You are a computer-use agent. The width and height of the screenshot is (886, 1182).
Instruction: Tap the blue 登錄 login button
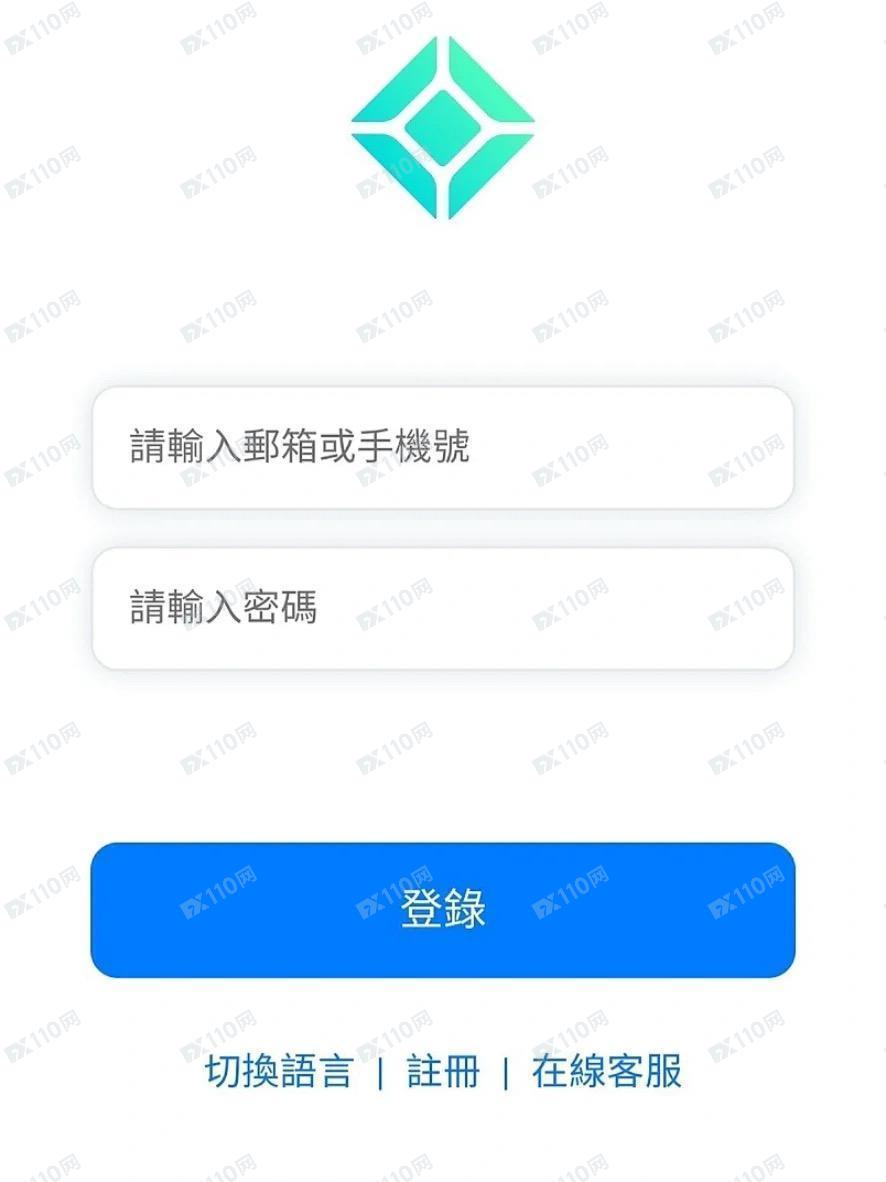442,910
